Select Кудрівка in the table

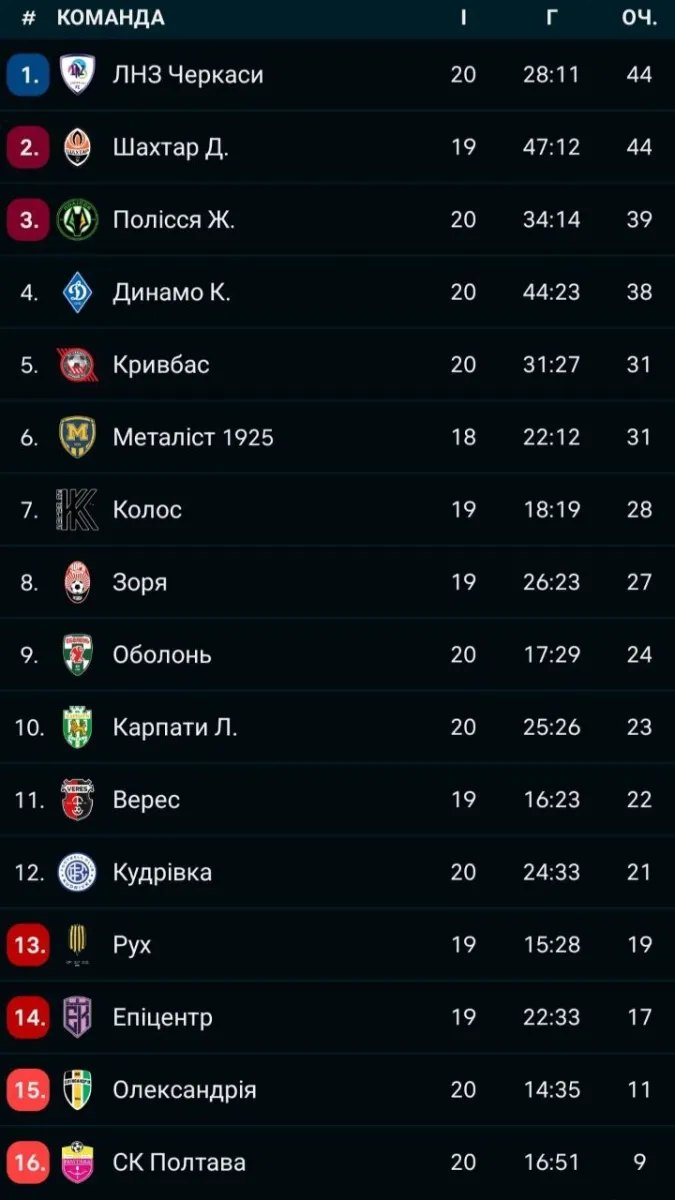(162, 872)
